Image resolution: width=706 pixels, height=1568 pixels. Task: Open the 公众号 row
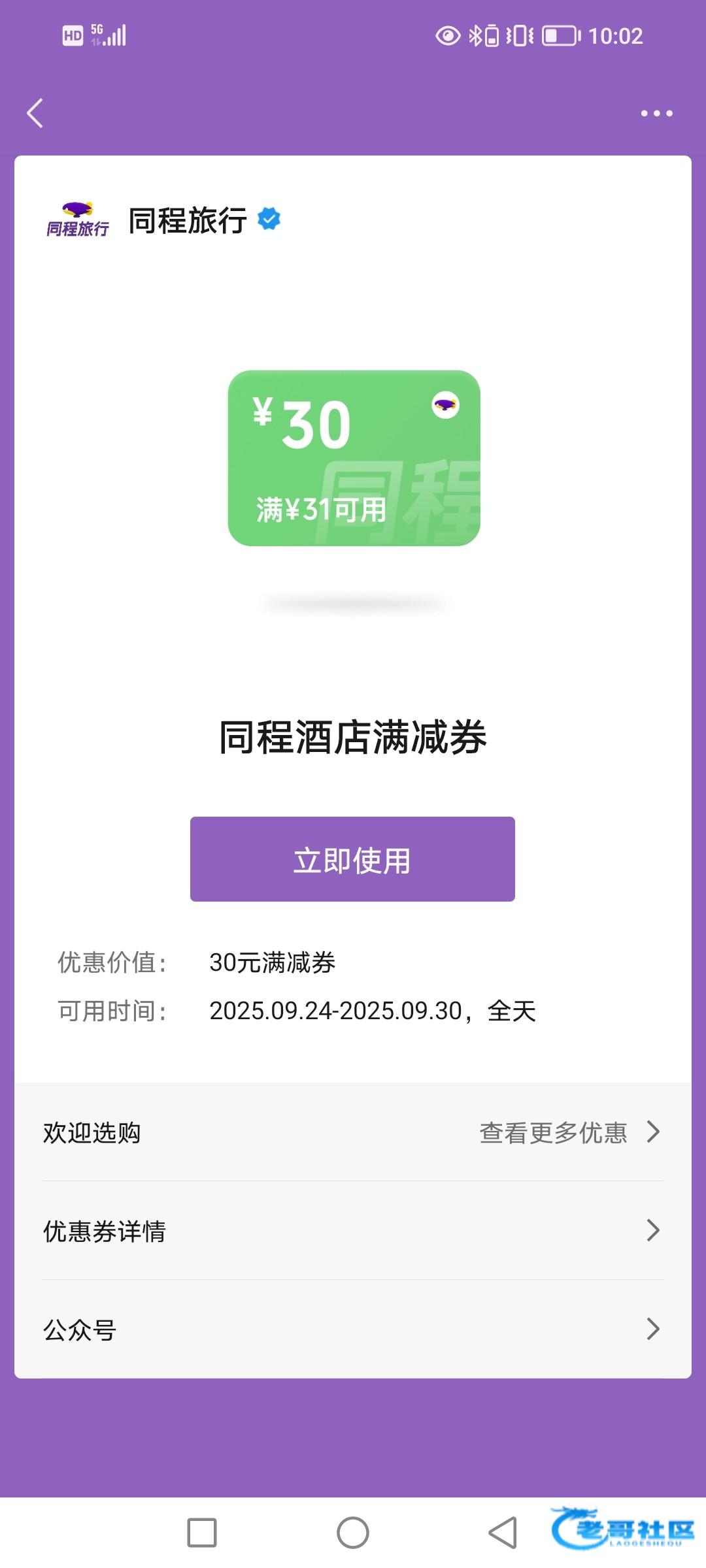(352, 1330)
